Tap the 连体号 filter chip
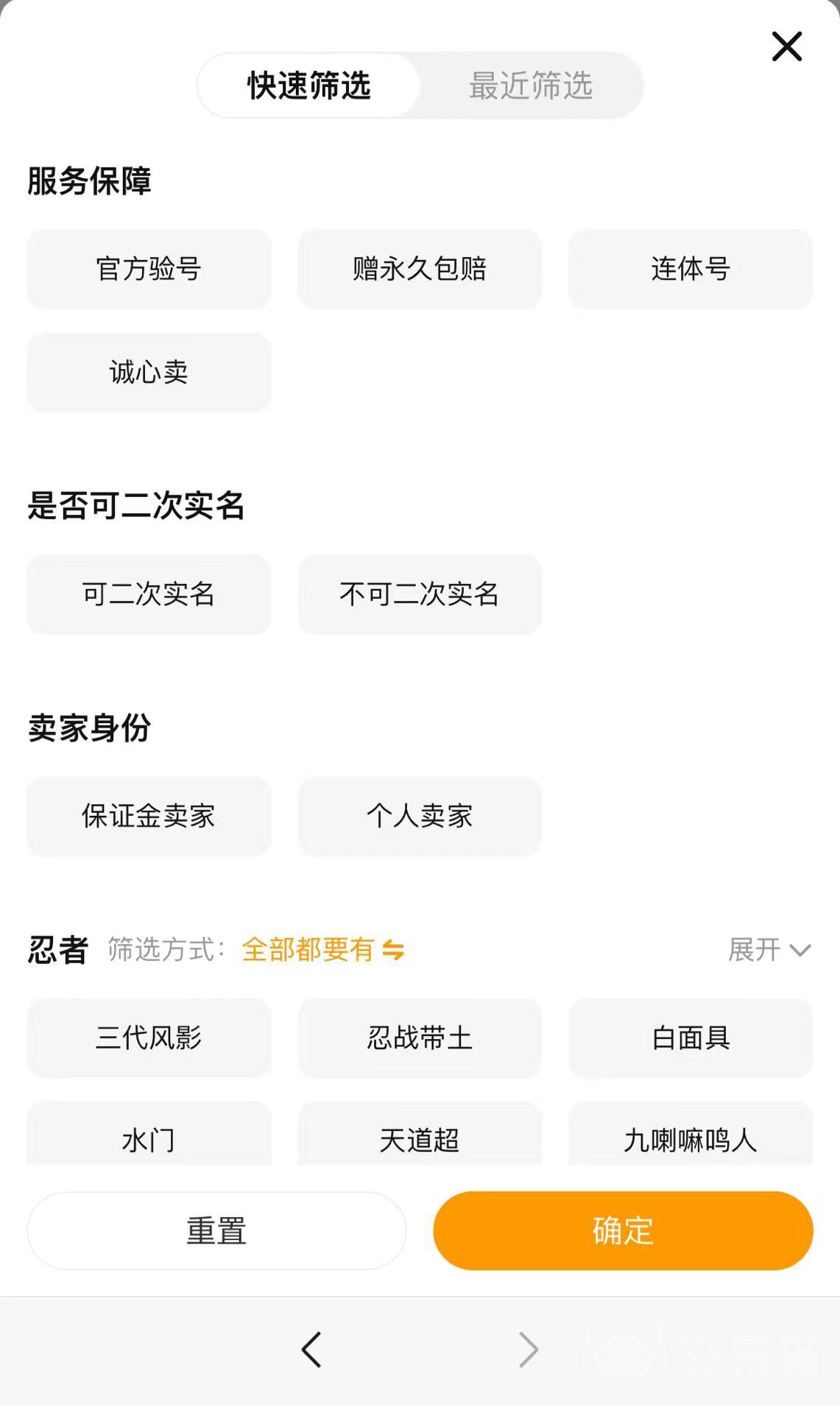 coord(690,269)
